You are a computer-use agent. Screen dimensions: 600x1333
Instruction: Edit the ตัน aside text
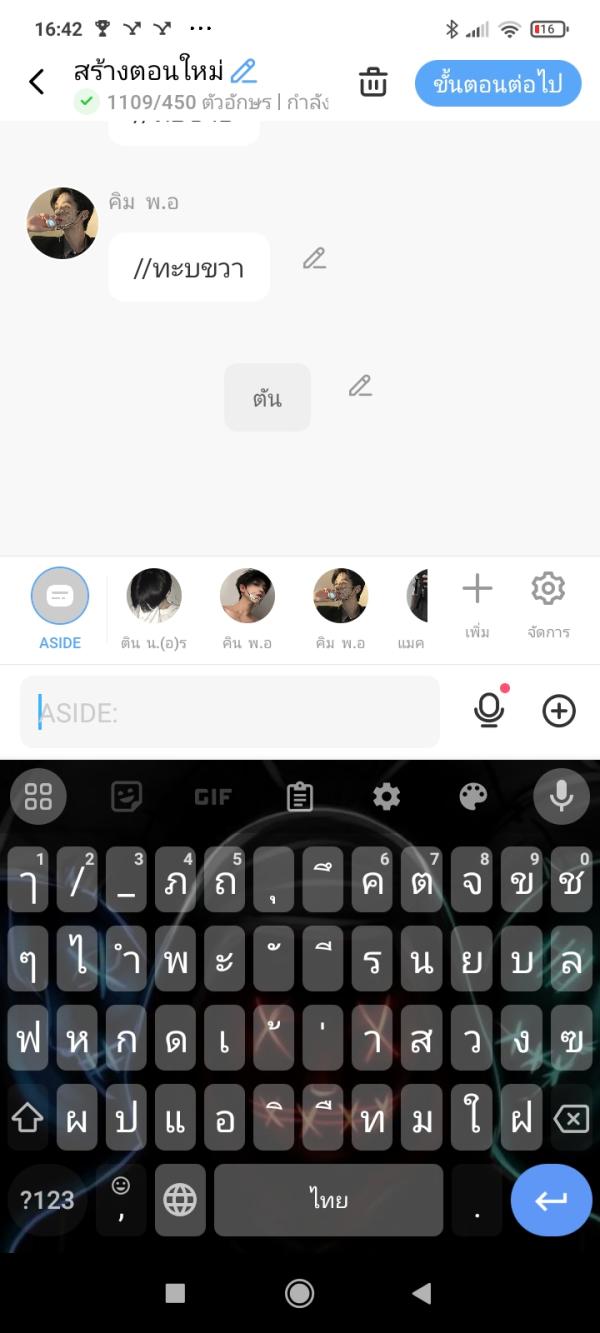[x=360, y=386]
